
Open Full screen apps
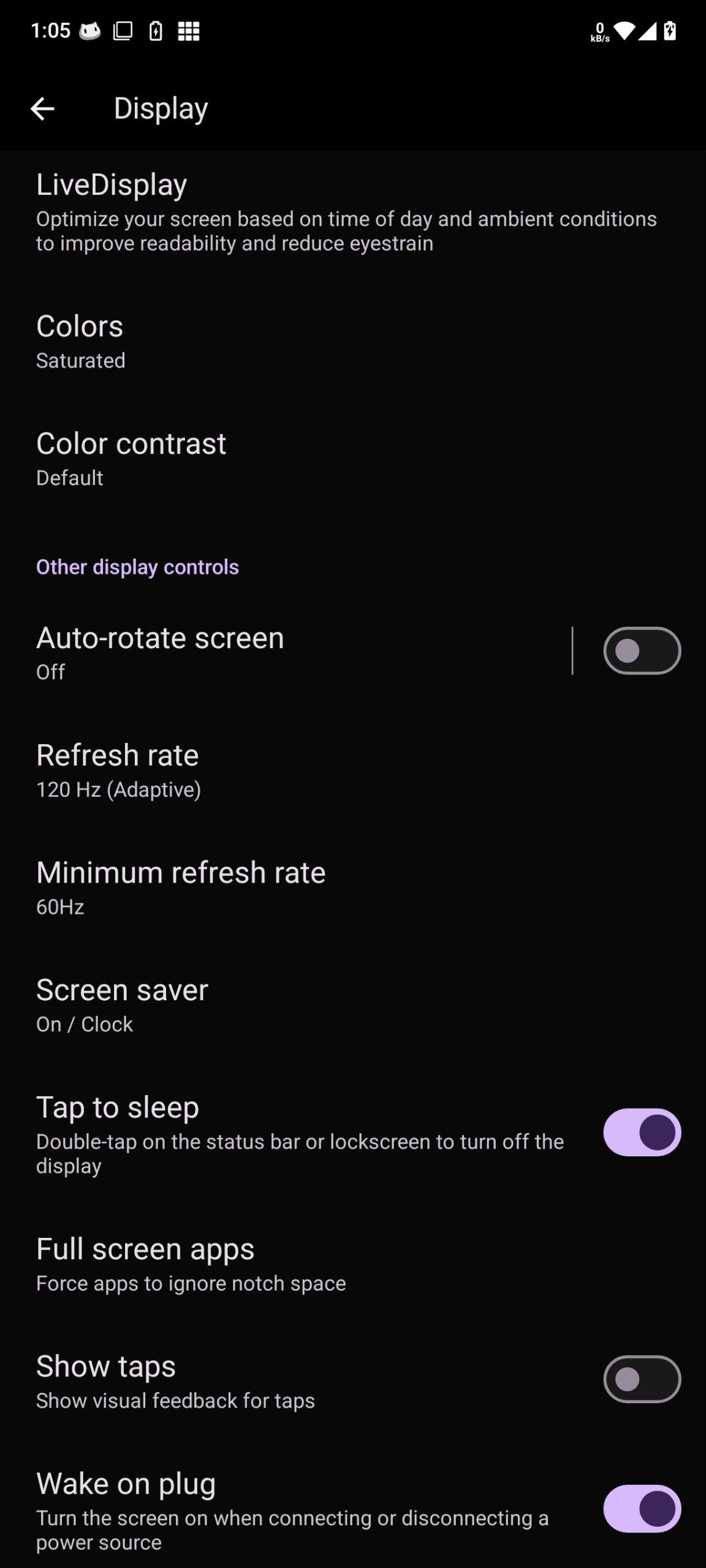click(x=353, y=1264)
